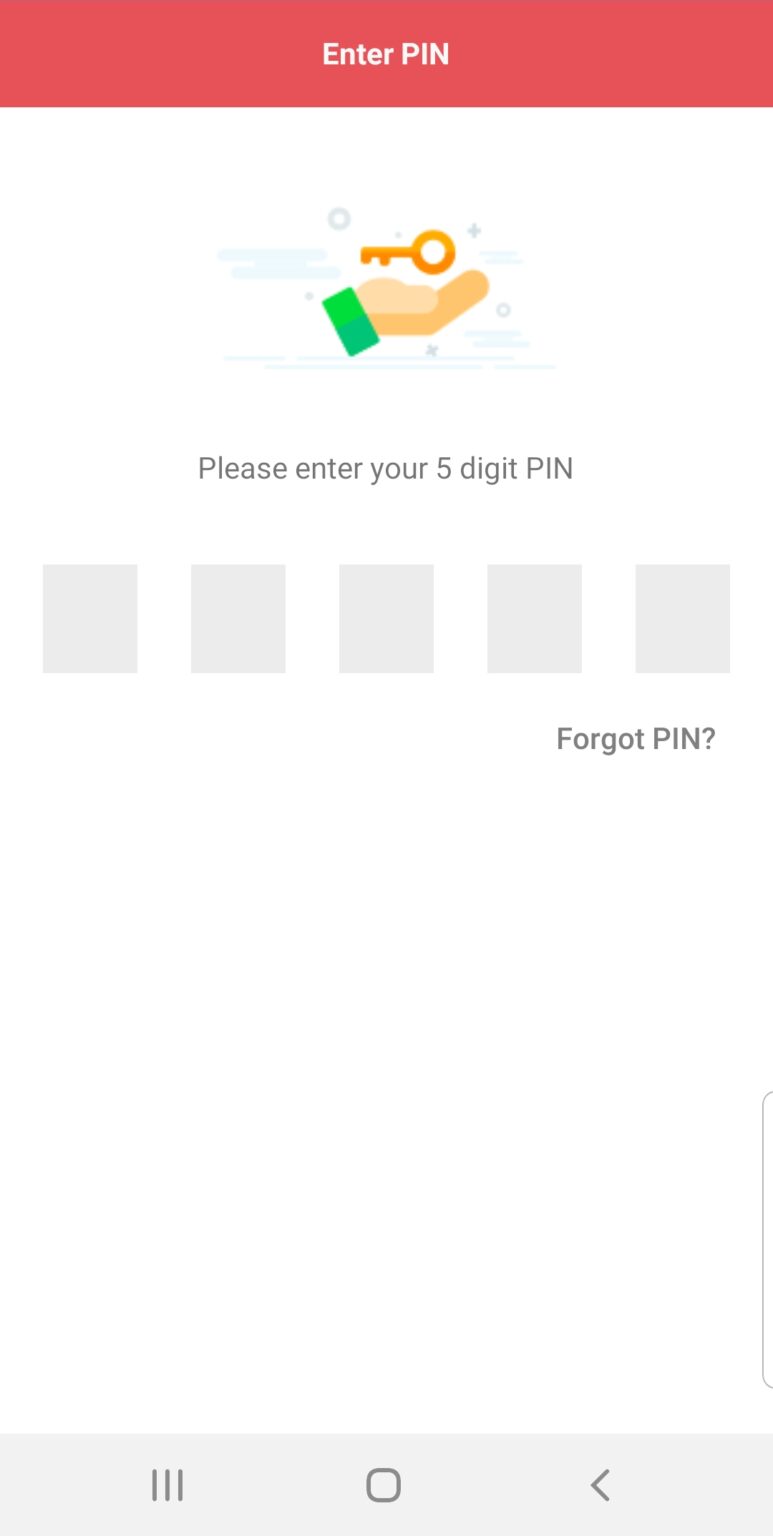Viewport: 773px width, 1536px height.
Task: Go back using the system back button
Action: [600, 1485]
